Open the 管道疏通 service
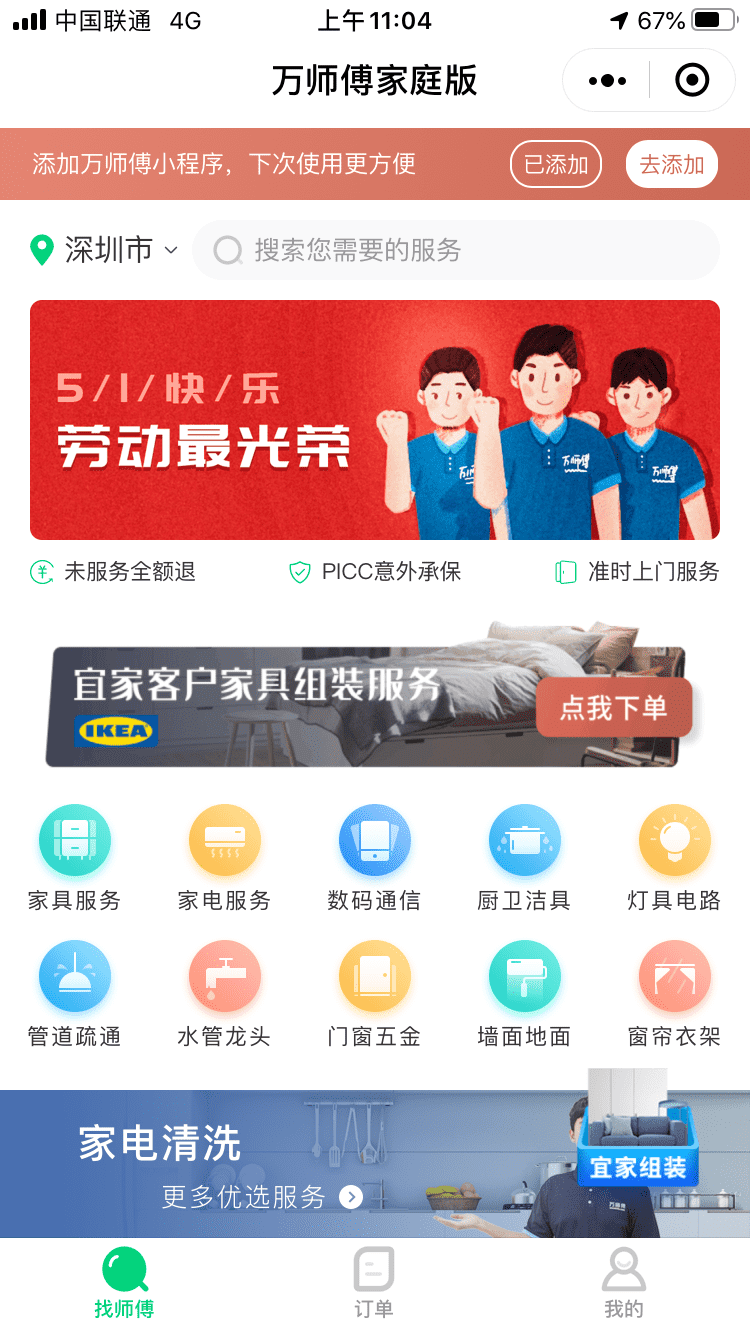Screen dimensions: 750x1334 tap(75, 994)
